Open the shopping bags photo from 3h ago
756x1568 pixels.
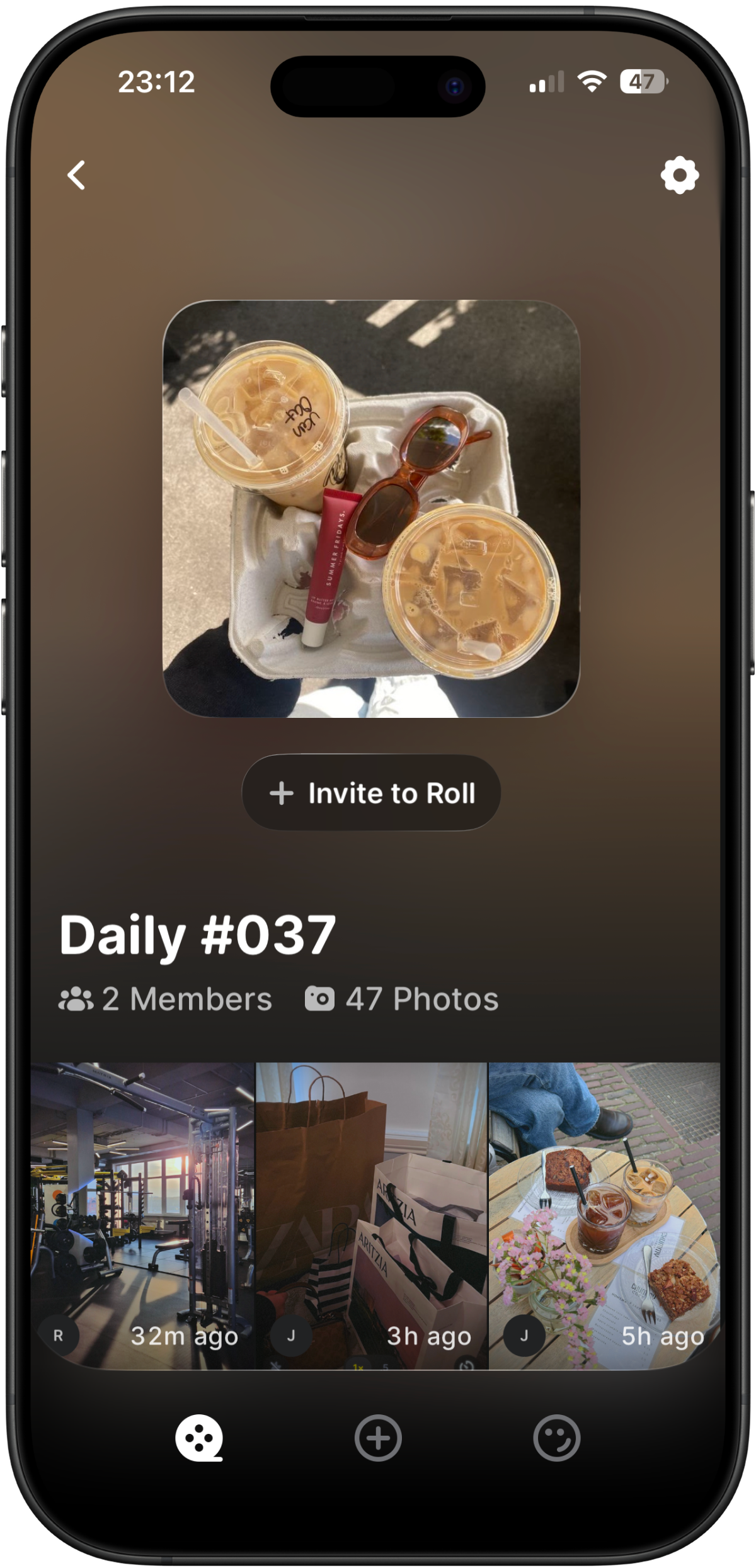373,1196
